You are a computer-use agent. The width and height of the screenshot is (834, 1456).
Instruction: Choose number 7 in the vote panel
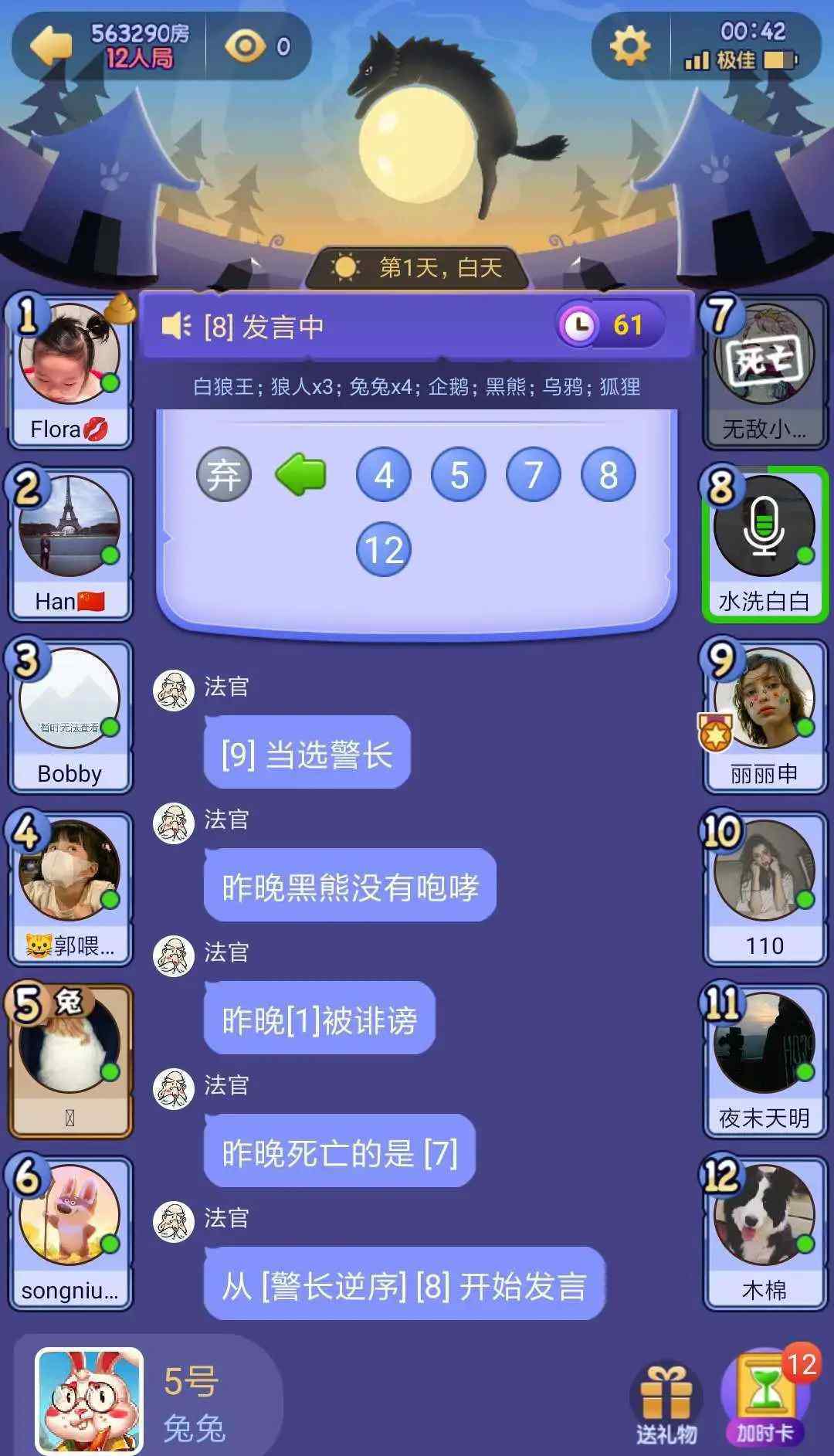pyautogui.click(x=534, y=474)
